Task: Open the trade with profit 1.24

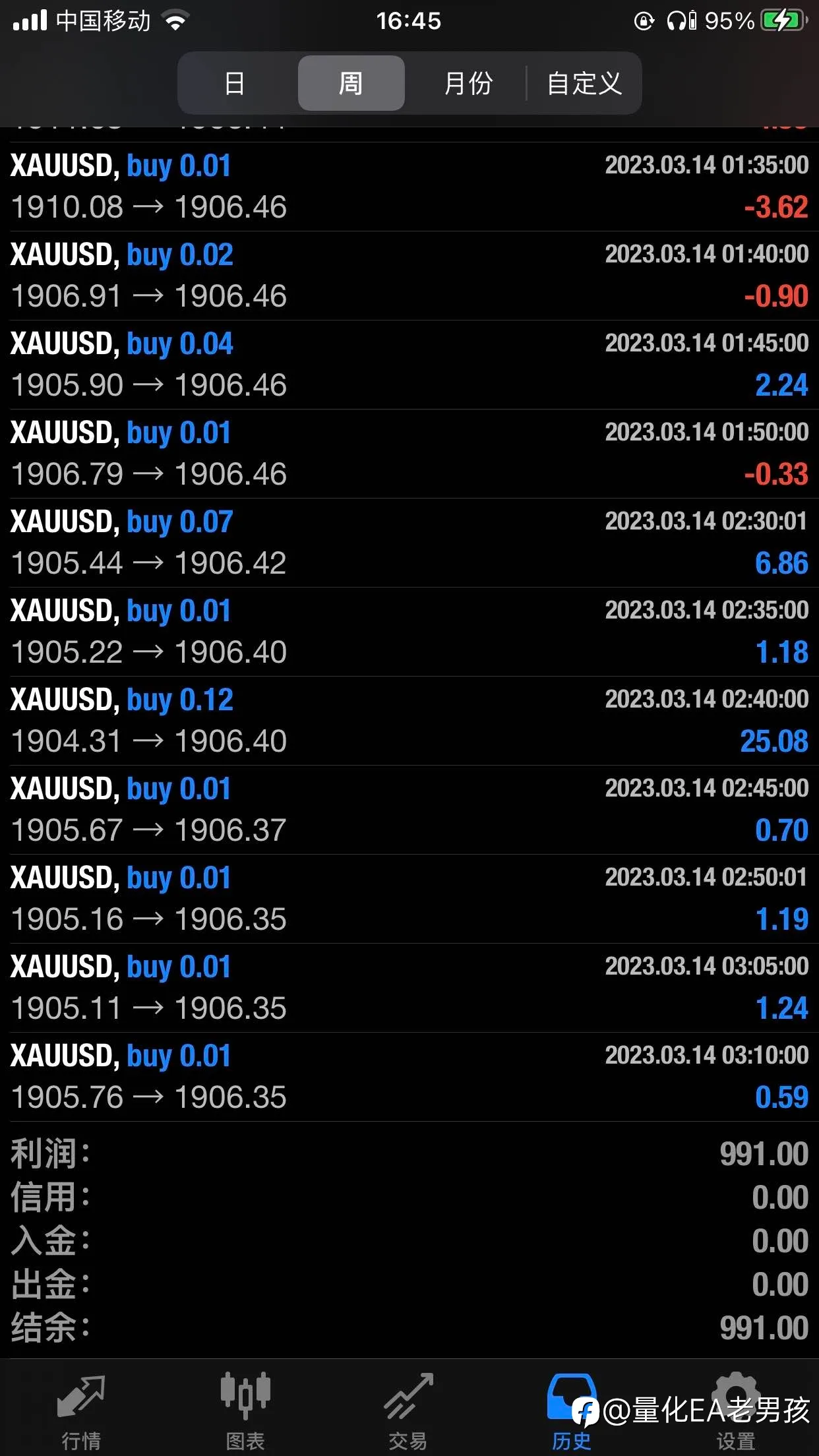Action: coord(409,988)
